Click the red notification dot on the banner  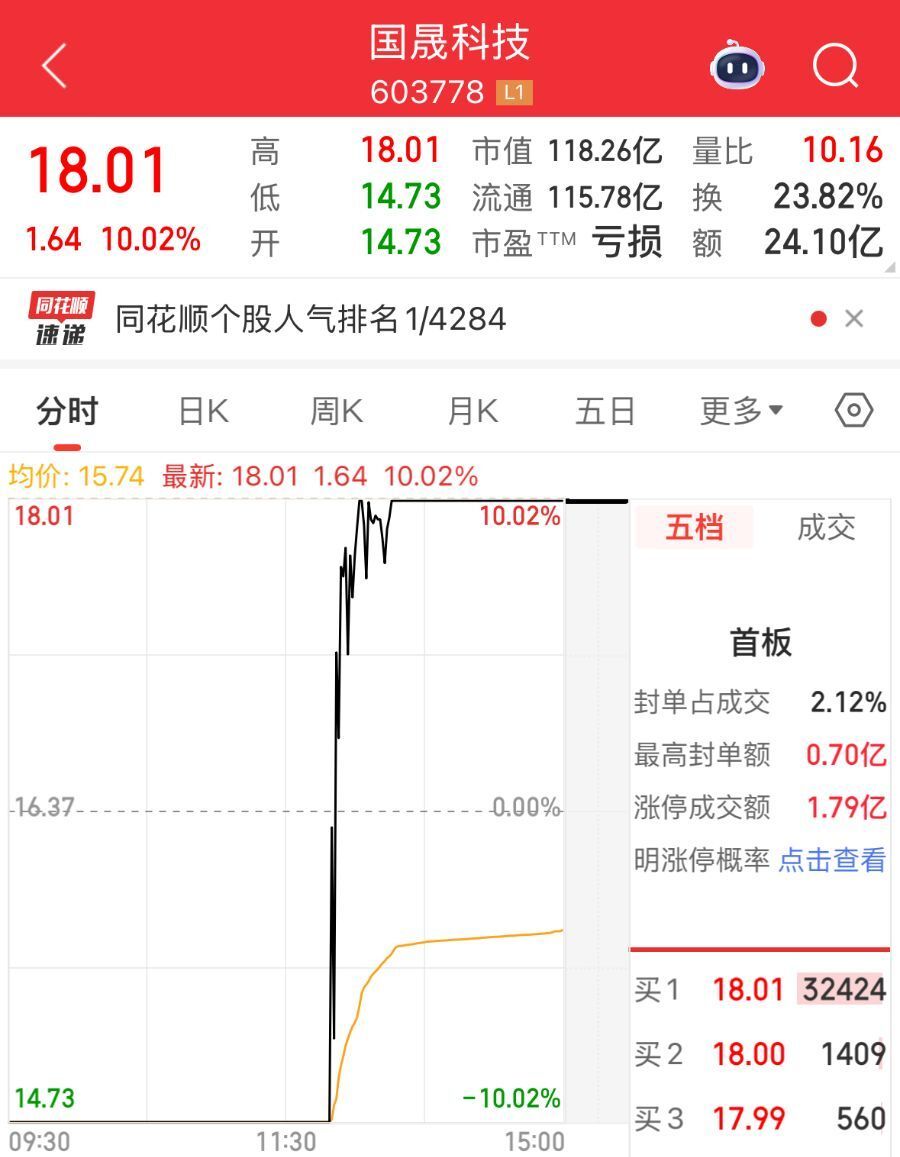819,319
